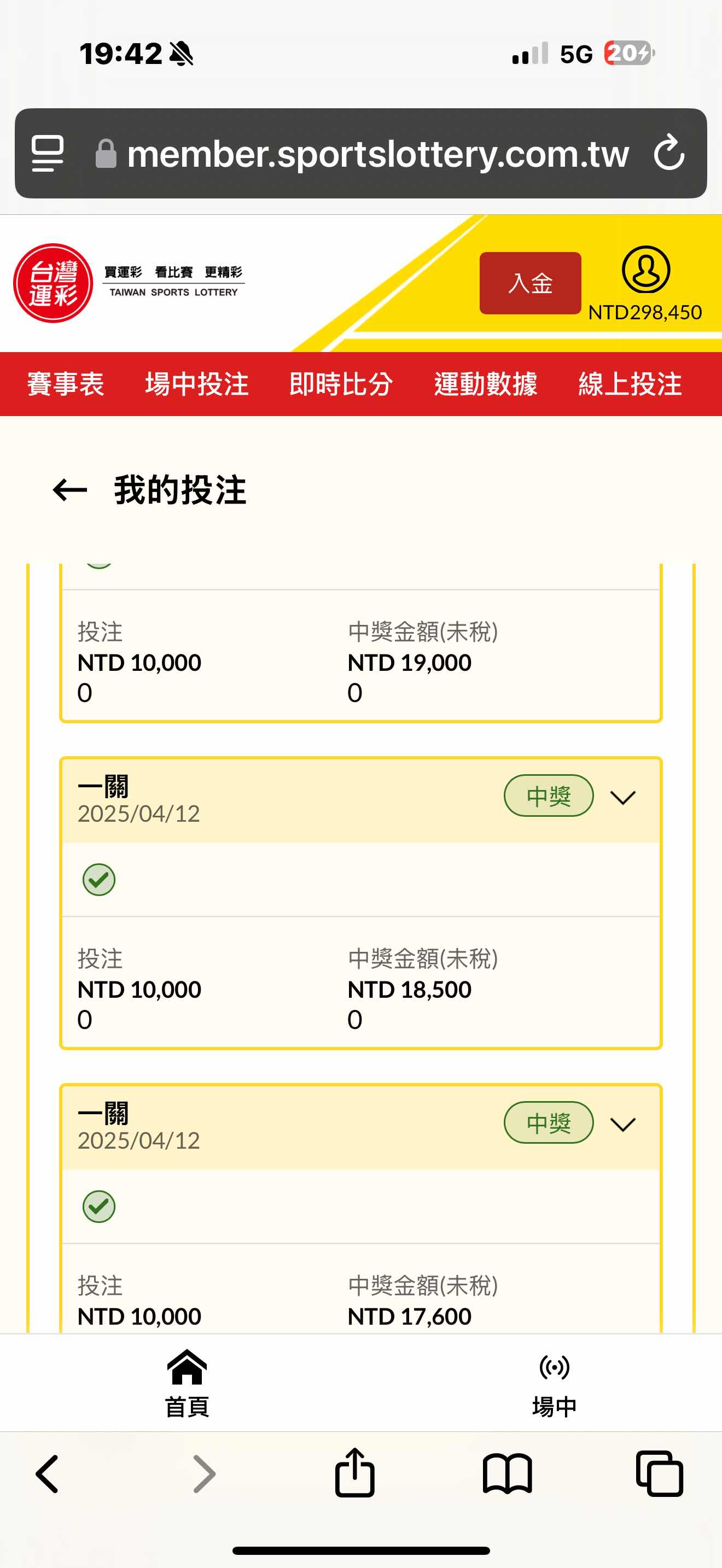Open the 賽事表 tab
722x1568 pixels.
coord(66,384)
